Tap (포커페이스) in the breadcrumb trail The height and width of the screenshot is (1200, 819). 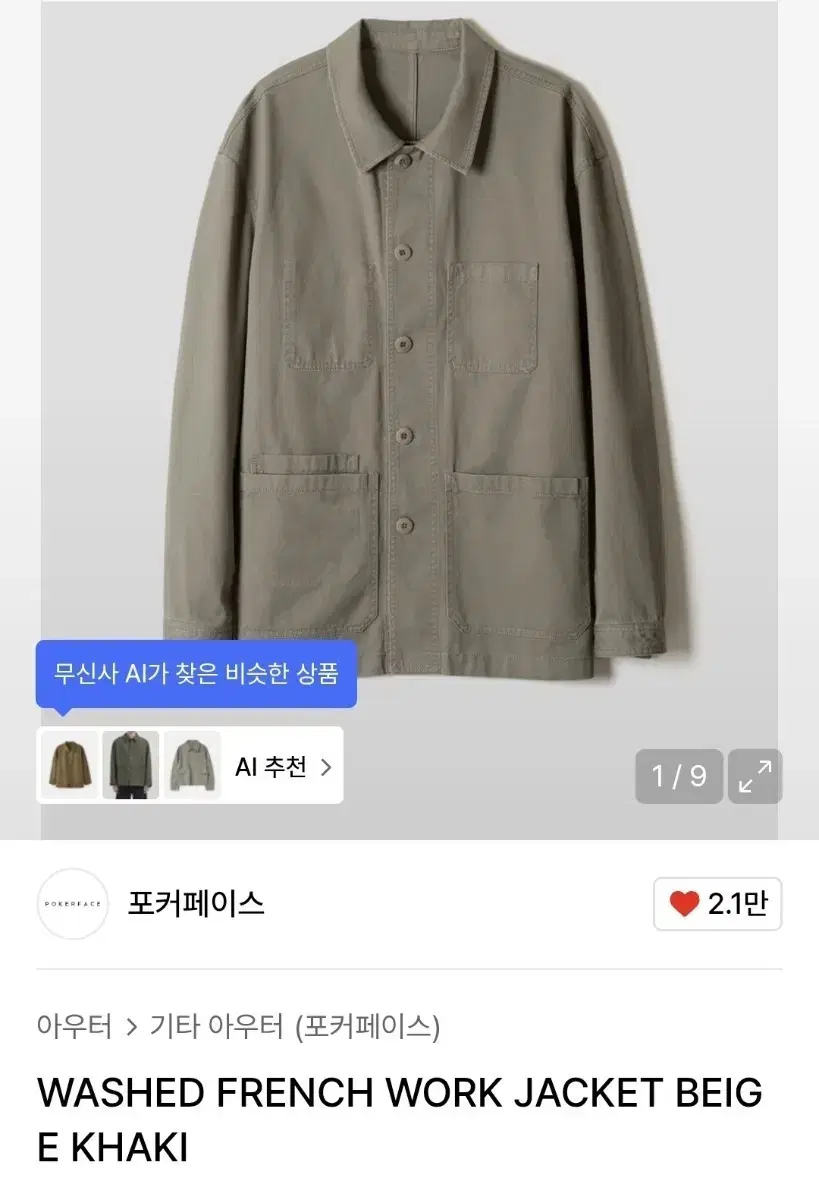click(368, 1026)
